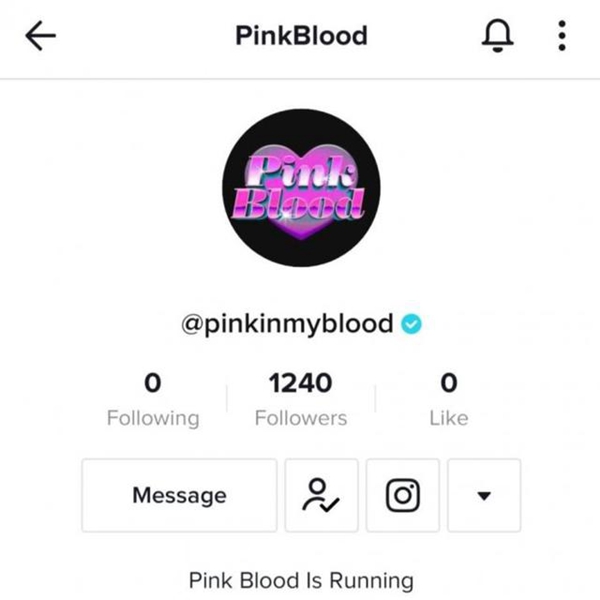
Task: Expand suggested accounts dropdown arrow
Action: point(484,495)
